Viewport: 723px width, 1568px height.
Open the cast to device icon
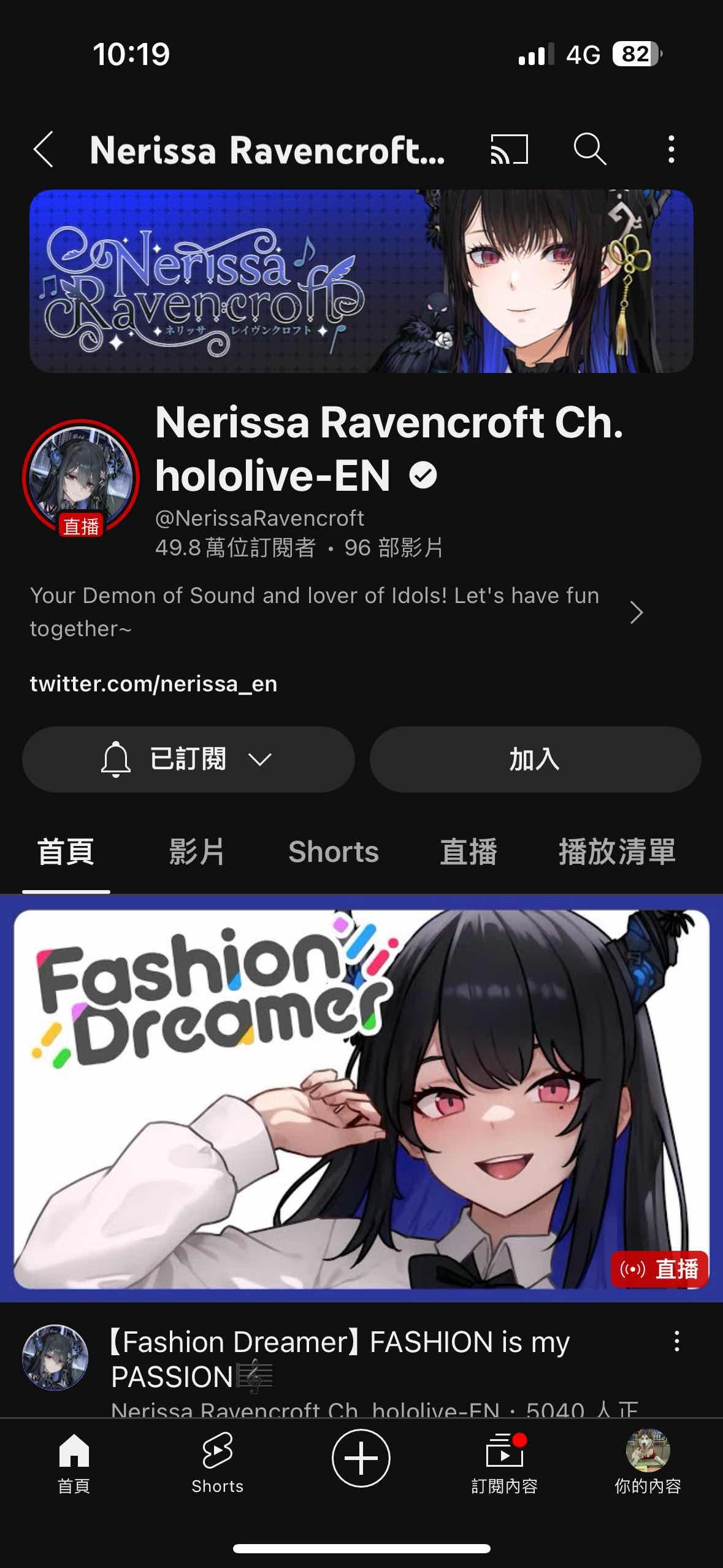[509, 149]
